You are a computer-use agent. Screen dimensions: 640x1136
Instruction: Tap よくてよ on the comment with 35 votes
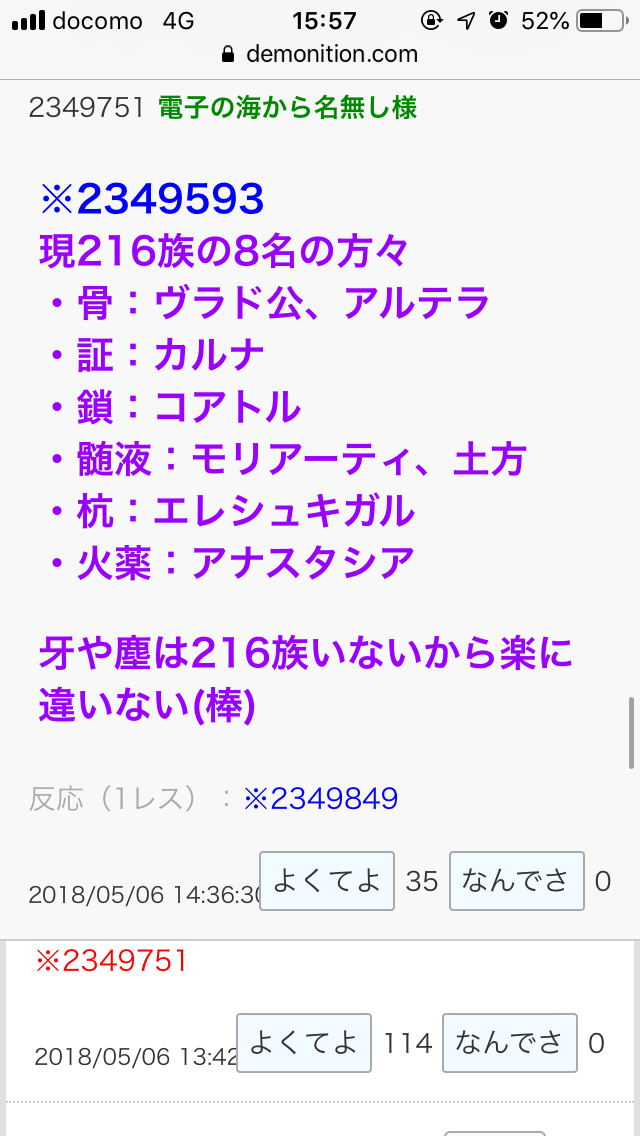327,880
